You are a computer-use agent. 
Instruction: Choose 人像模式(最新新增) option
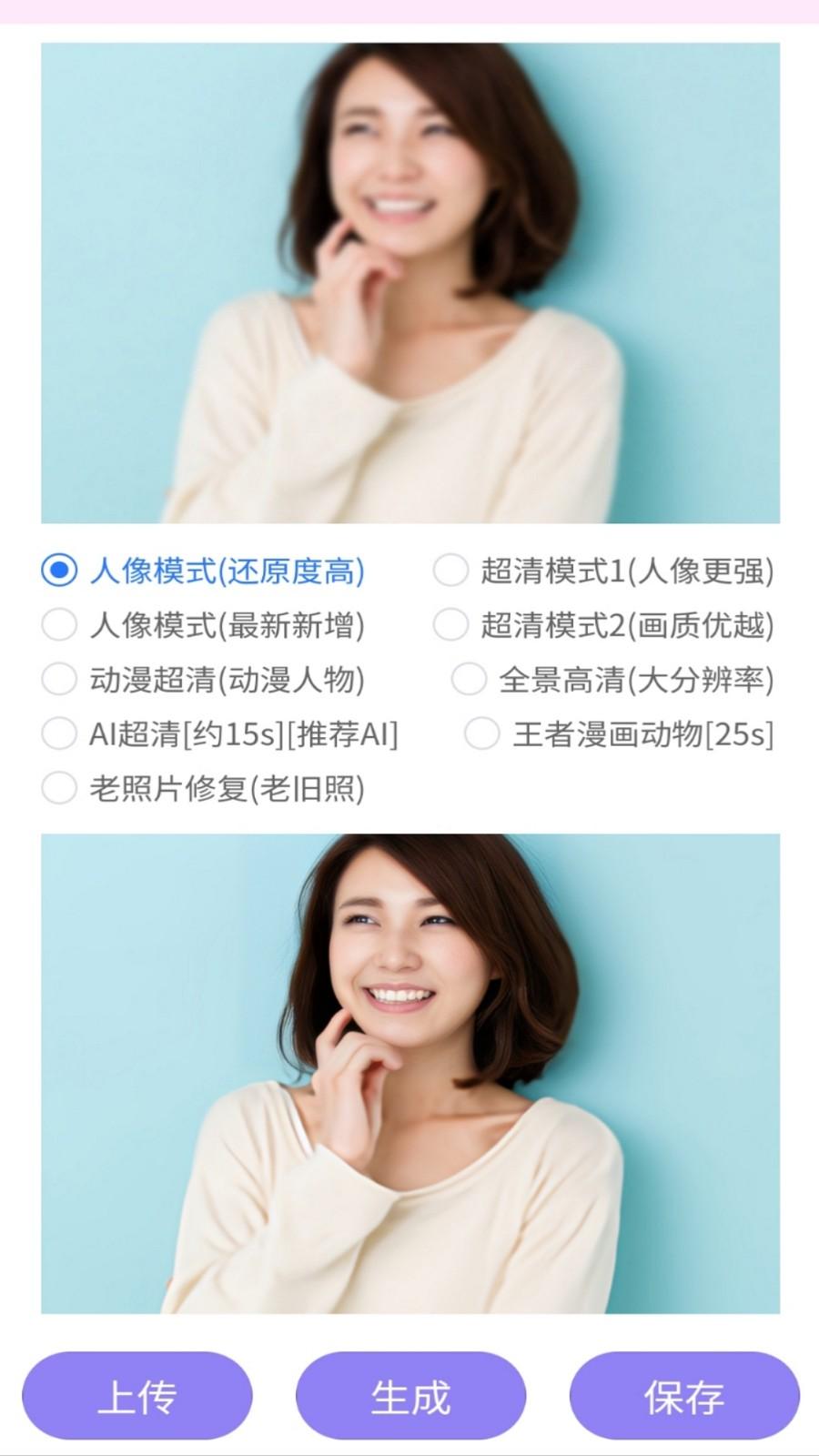[x=60, y=624]
